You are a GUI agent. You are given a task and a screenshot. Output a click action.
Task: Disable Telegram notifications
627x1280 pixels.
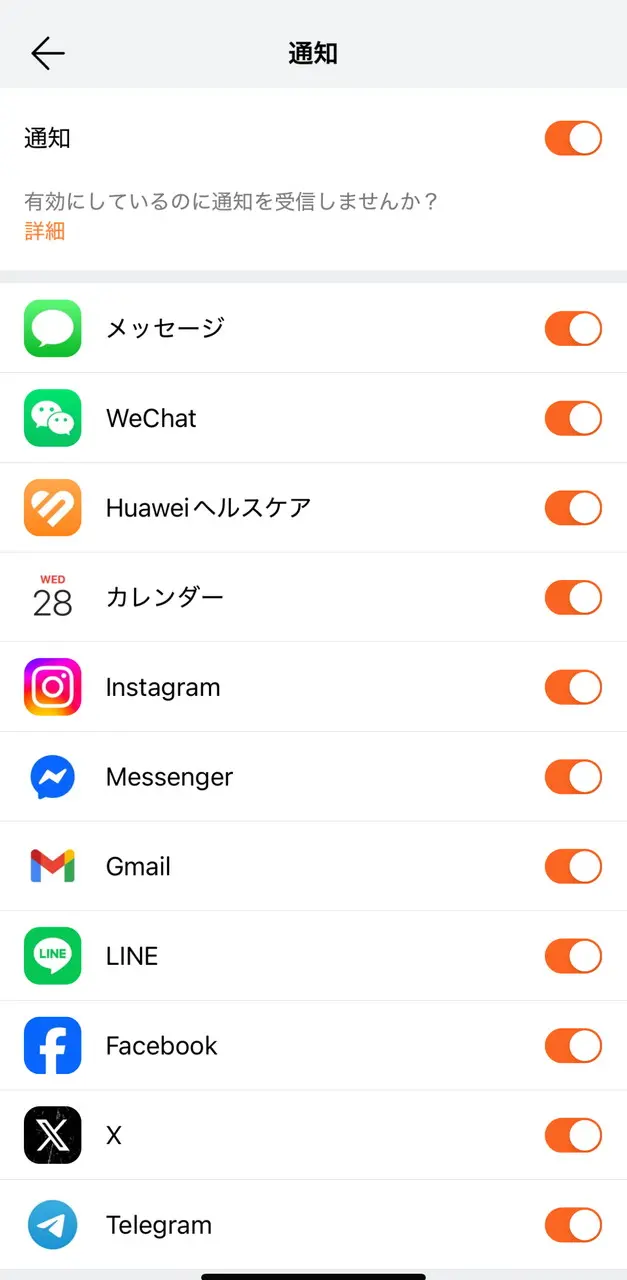pyautogui.click(x=573, y=1225)
